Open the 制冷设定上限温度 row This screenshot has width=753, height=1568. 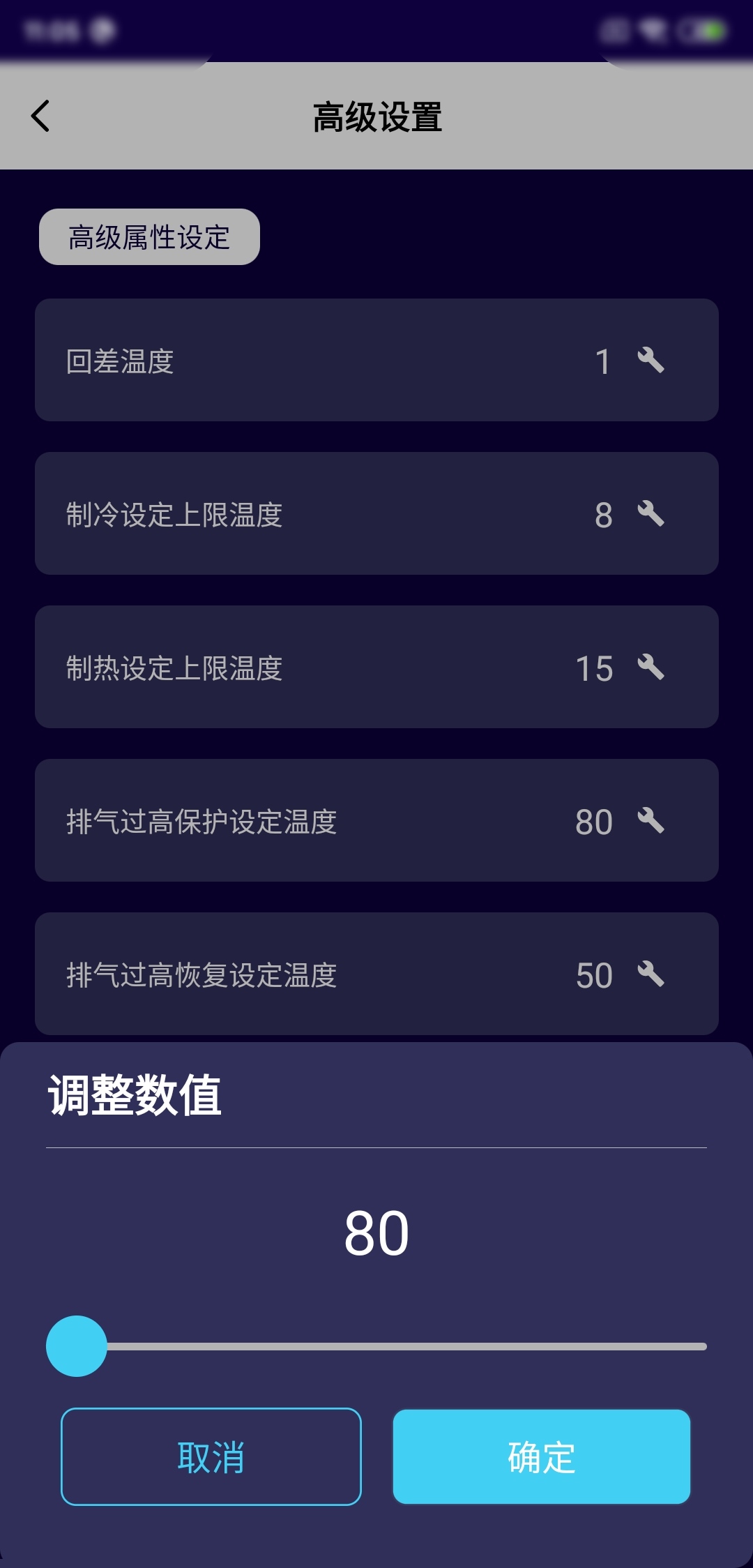(376, 514)
